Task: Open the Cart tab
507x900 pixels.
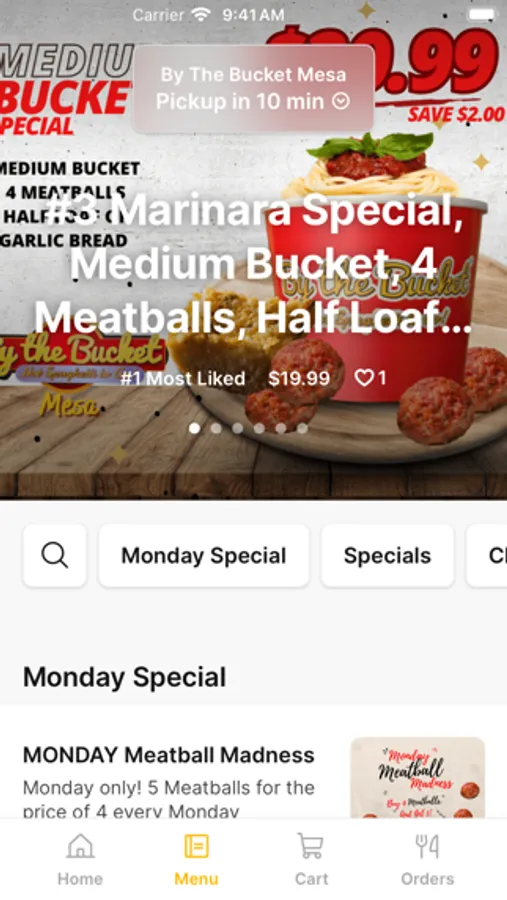Action: 311,859
